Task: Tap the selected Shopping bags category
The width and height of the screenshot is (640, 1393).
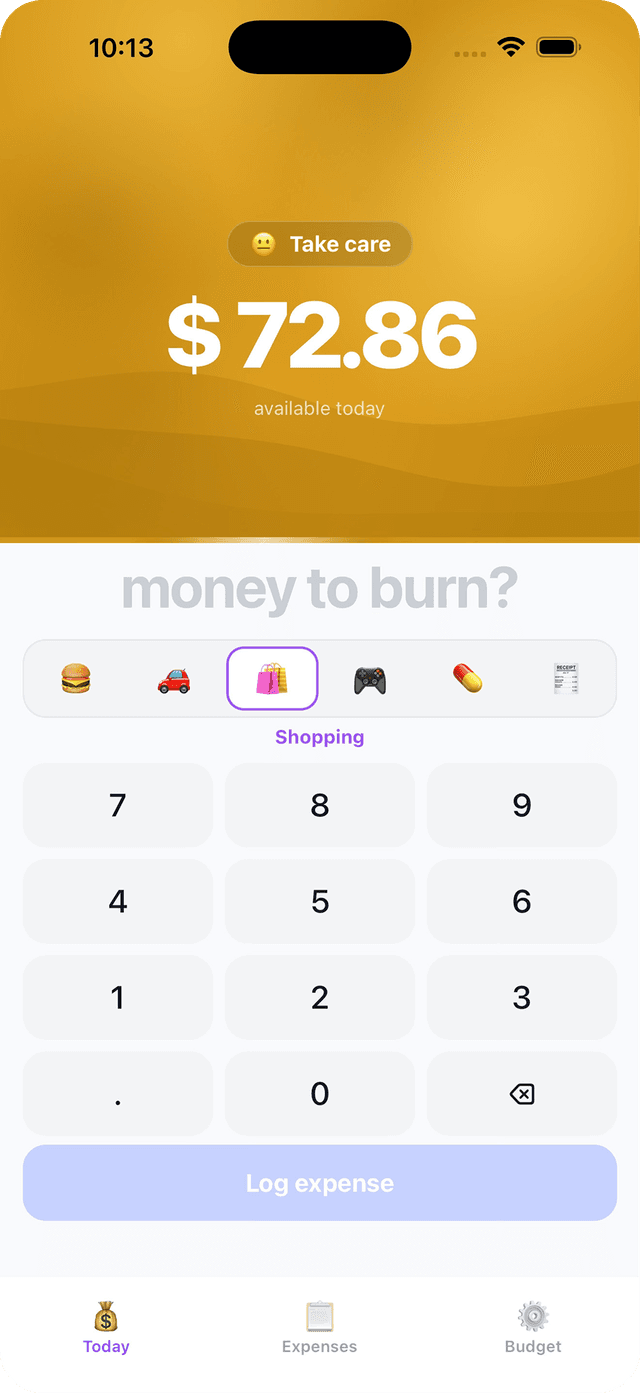Action: pos(272,679)
